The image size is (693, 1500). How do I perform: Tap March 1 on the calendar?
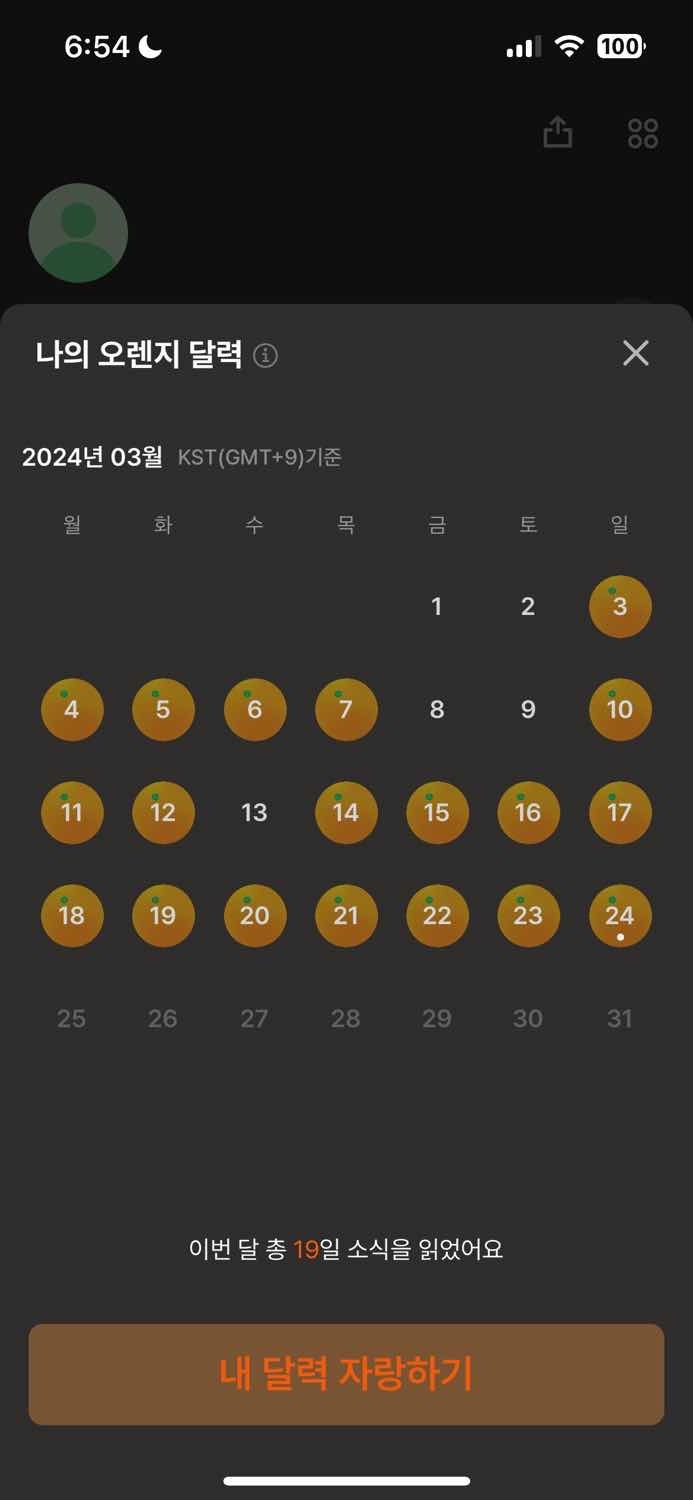pos(436,606)
